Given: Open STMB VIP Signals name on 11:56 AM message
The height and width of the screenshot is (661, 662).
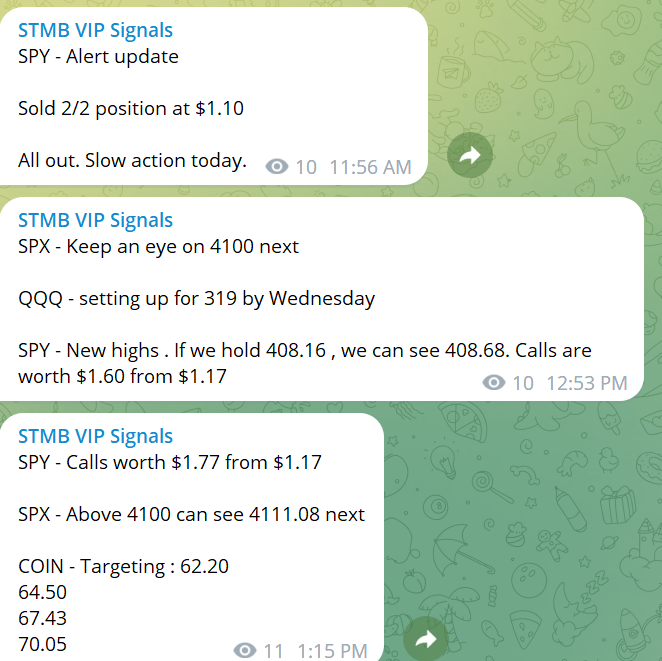Looking at the screenshot, I should 95,31.
